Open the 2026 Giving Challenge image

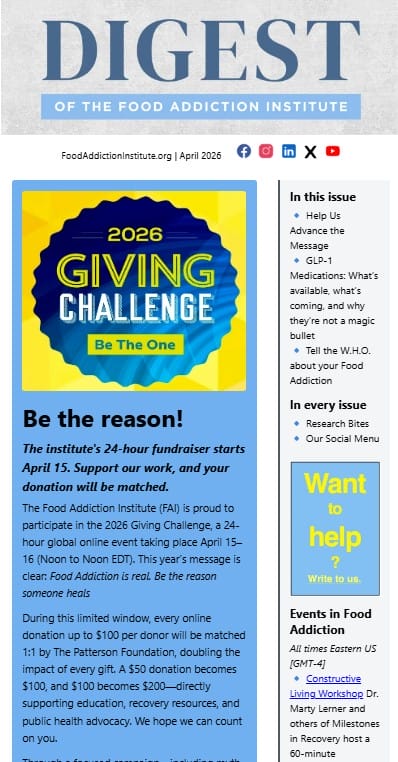pyautogui.click(x=134, y=291)
